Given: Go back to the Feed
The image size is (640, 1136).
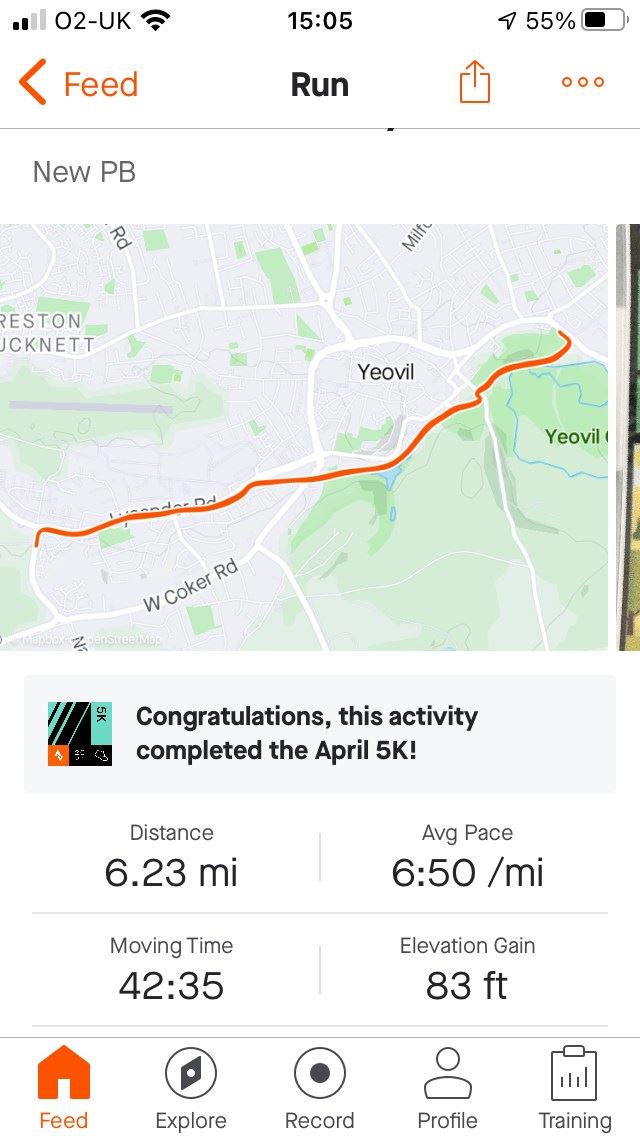Looking at the screenshot, I should (78, 83).
